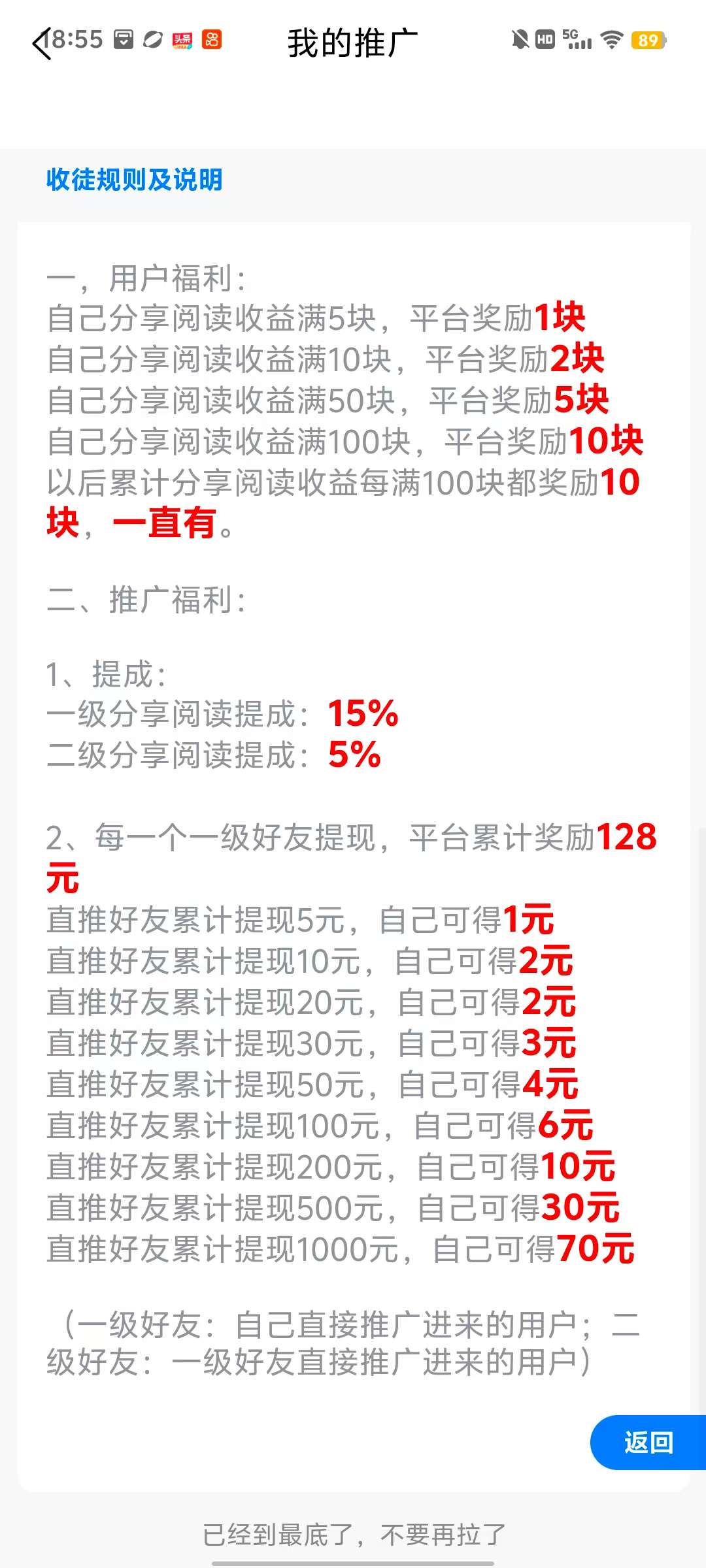Tap the 5G signal strength icon
The width and height of the screenshot is (706, 1568).
(x=579, y=41)
